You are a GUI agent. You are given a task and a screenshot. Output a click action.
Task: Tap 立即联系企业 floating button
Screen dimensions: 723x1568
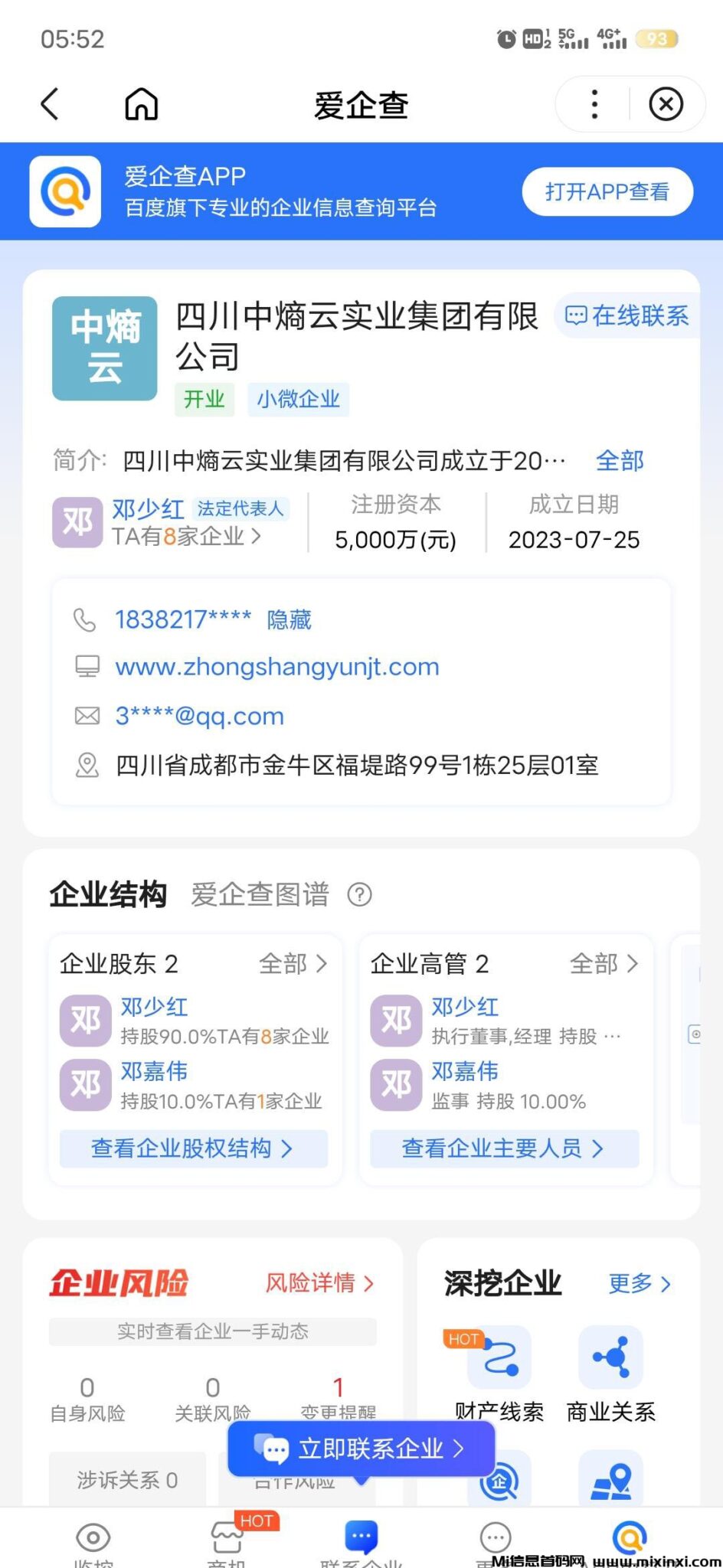tap(361, 1449)
